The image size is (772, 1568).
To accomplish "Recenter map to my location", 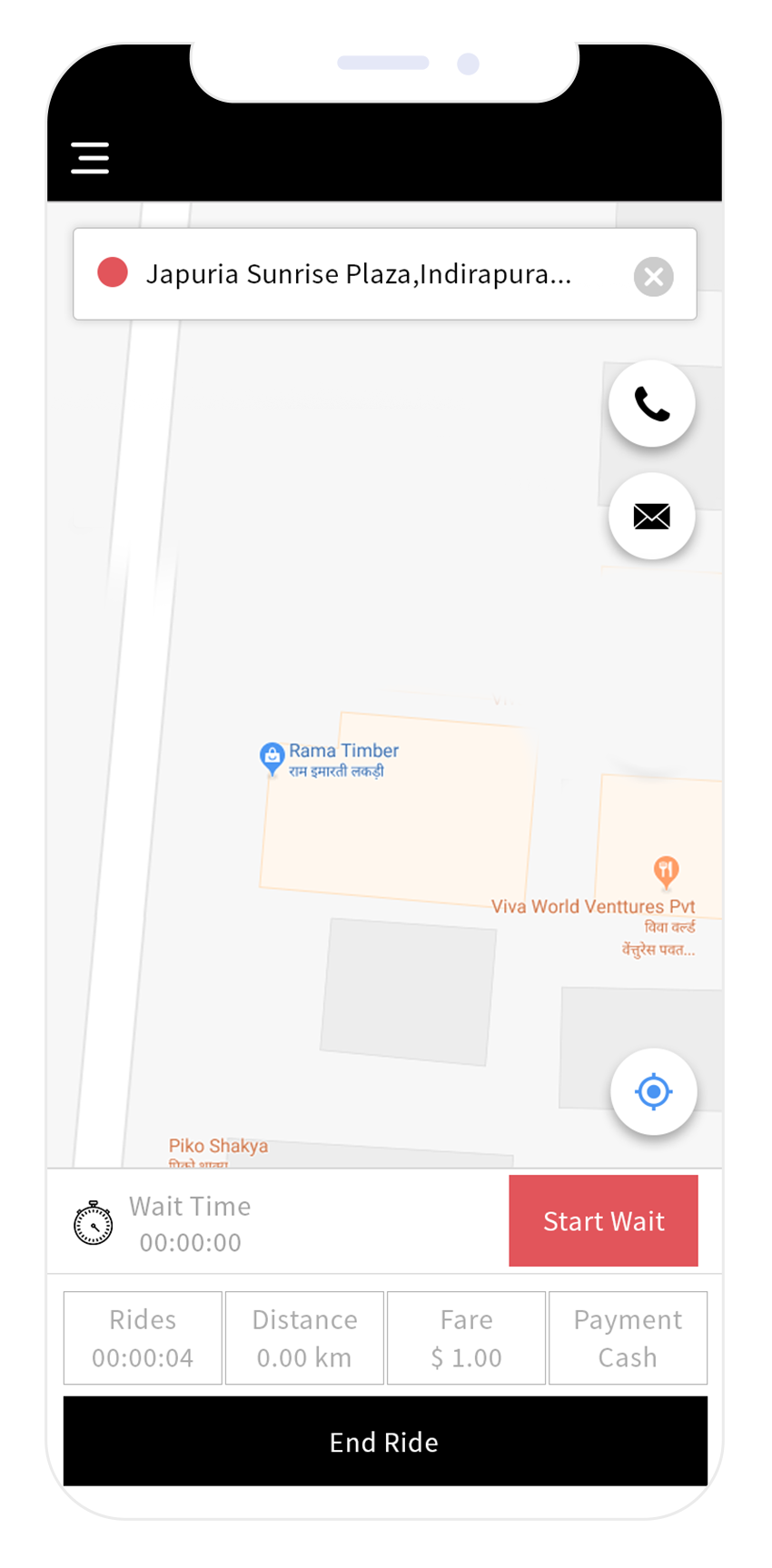I will (x=653, y=1091).
